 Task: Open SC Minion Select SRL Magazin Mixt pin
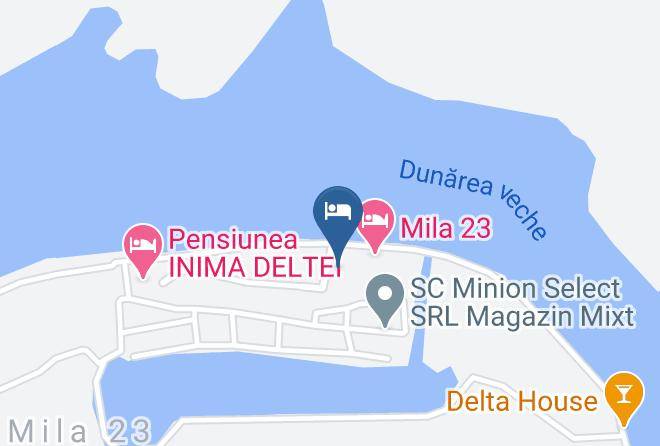click(x=385, y=300)
